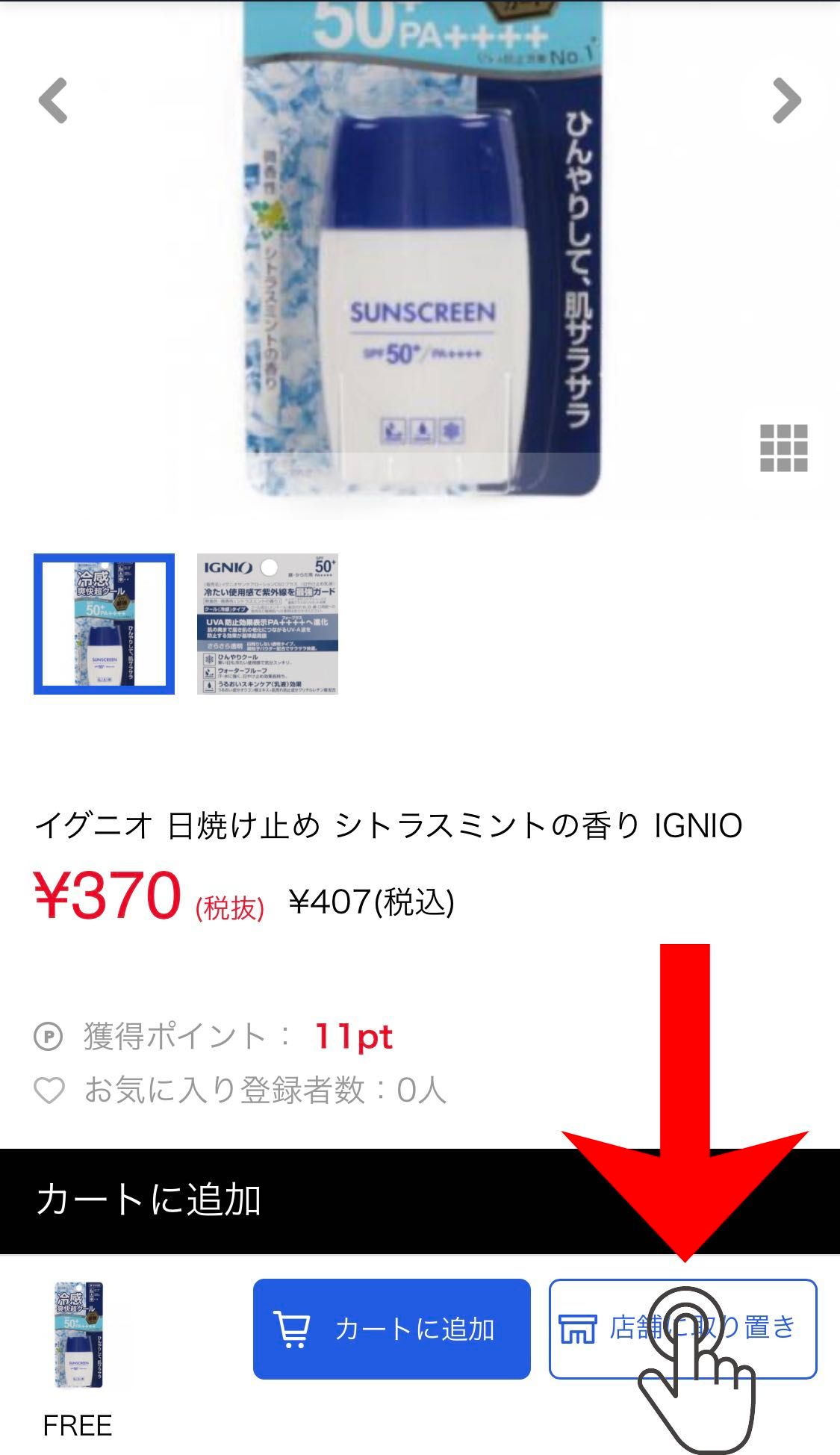The height and width of the screenshot is (1455, 840).
Task: Choose 店舗に取り置き store pickup button
Action: click(x=682, y=1329)
